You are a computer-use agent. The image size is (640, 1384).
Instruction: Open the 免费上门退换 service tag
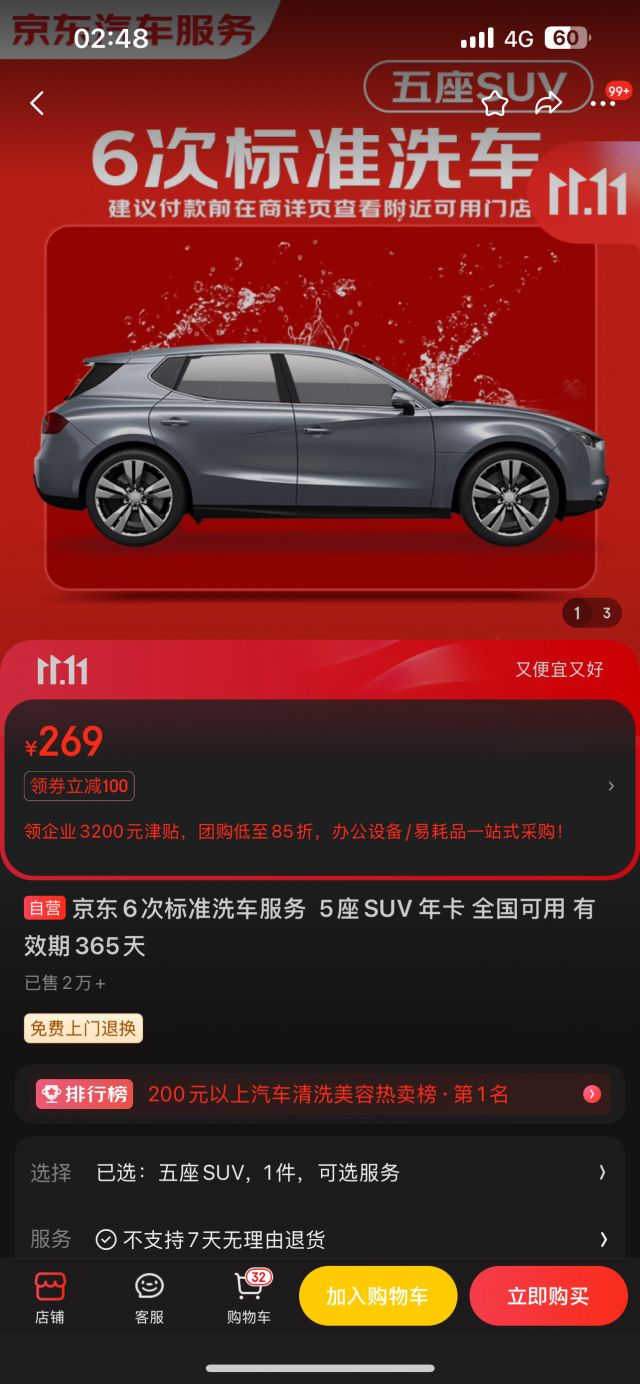click(x=84, y=1028)
